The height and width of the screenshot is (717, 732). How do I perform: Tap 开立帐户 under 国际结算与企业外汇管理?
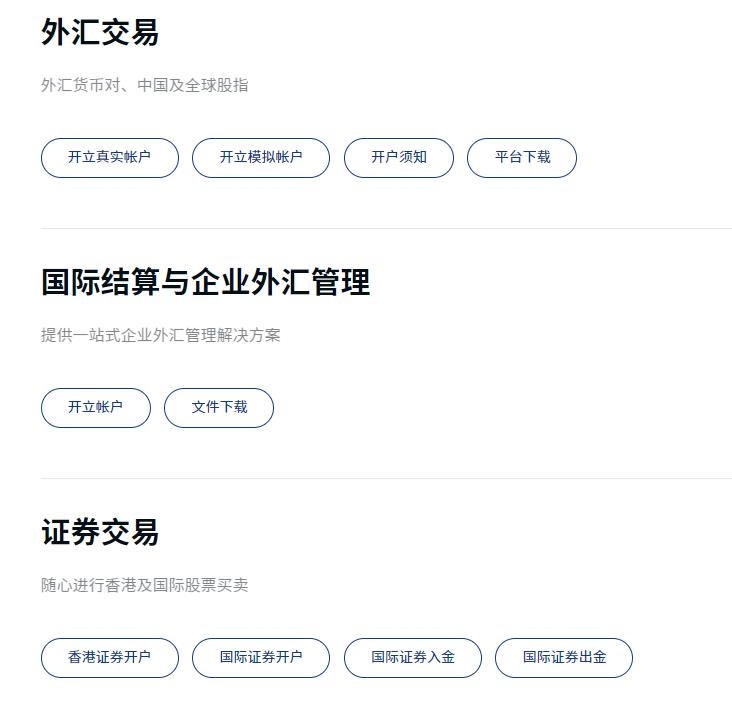96,408
